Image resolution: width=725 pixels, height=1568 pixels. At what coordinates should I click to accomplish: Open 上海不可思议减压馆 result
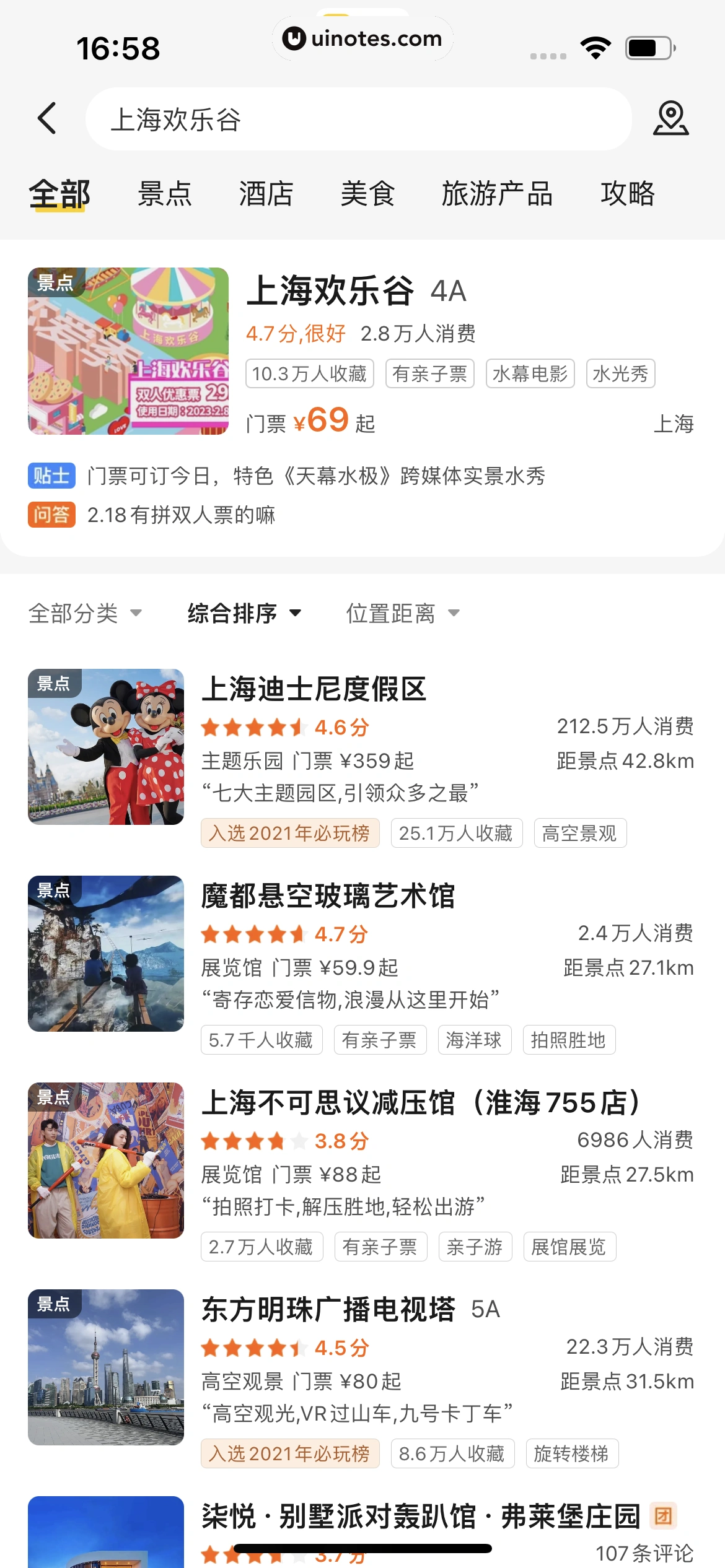pos(421,1103)
